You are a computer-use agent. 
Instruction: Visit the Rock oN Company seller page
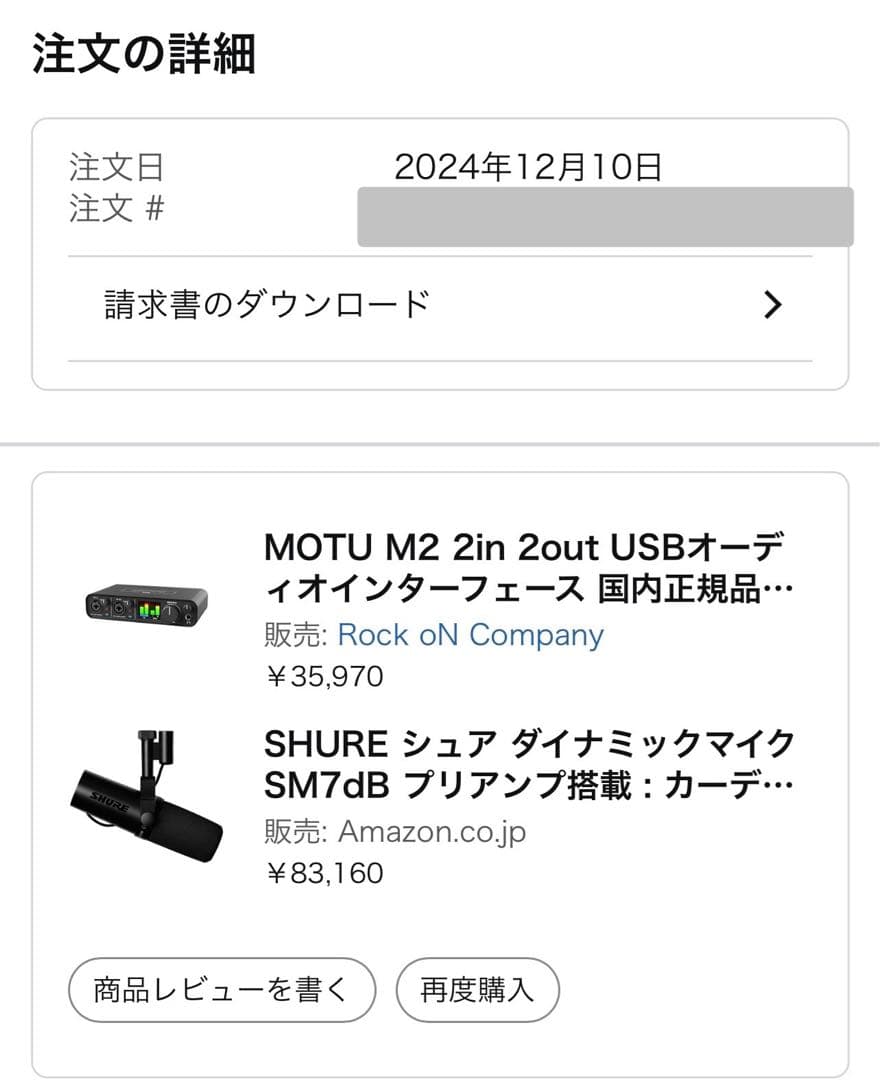pyautogui.click(x=470, y=635)
